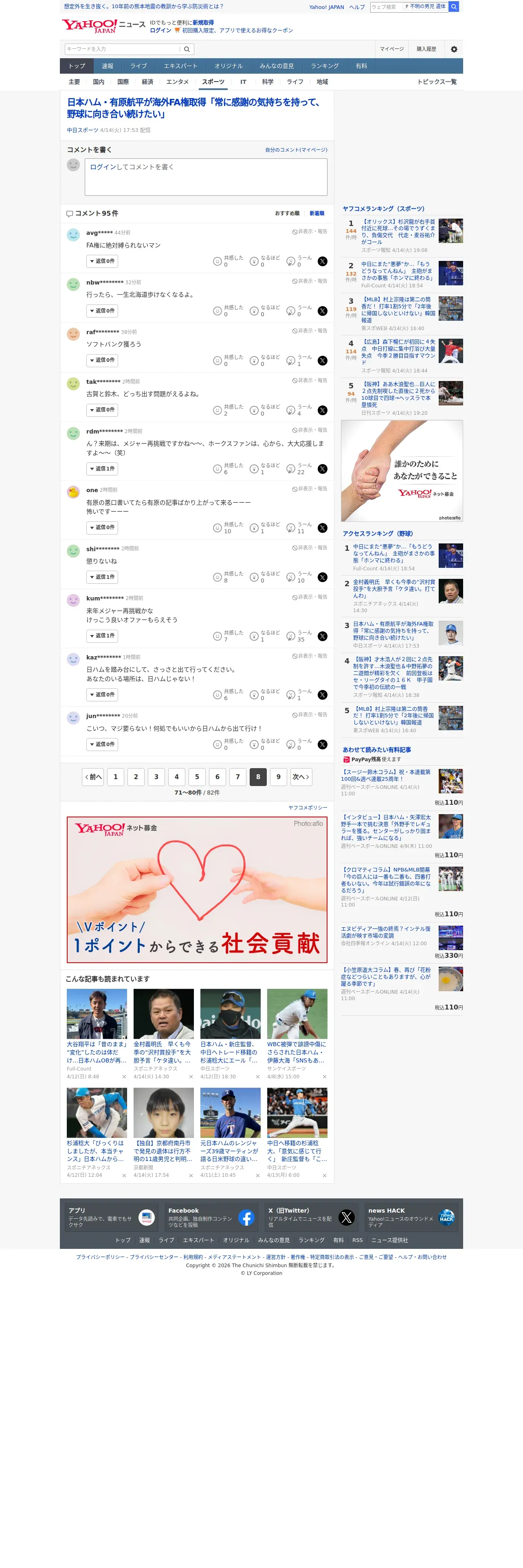Screen dimensions: 523x1568
Task: Share avg's comment on X
Action: (322, 262)
